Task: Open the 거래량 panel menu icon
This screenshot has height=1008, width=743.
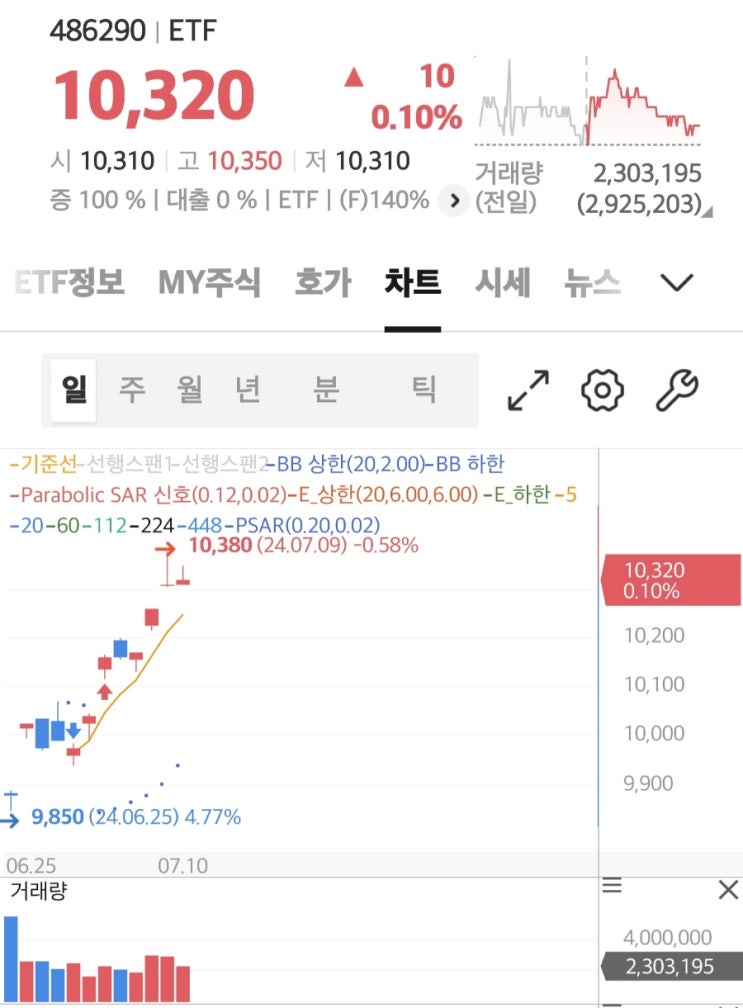Action: pos(612,886)
